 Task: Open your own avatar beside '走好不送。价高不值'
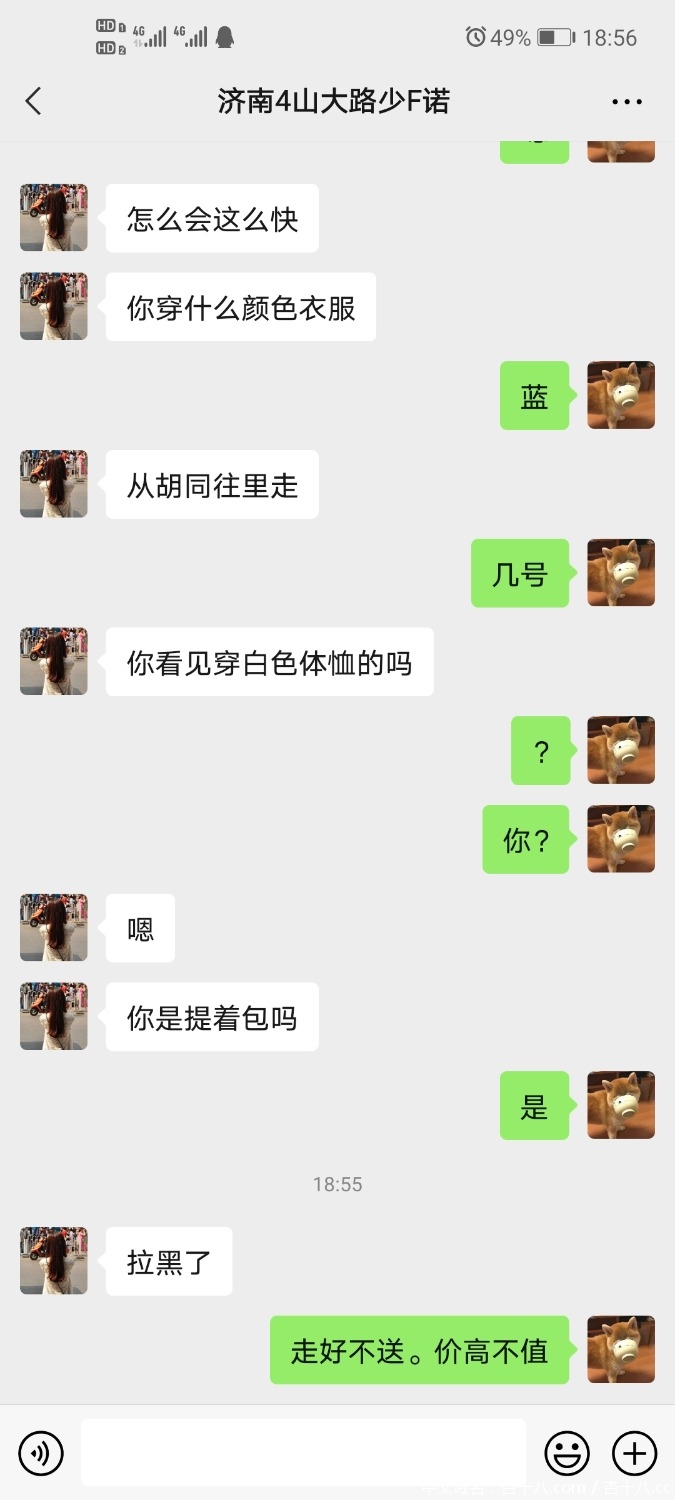621,1350
